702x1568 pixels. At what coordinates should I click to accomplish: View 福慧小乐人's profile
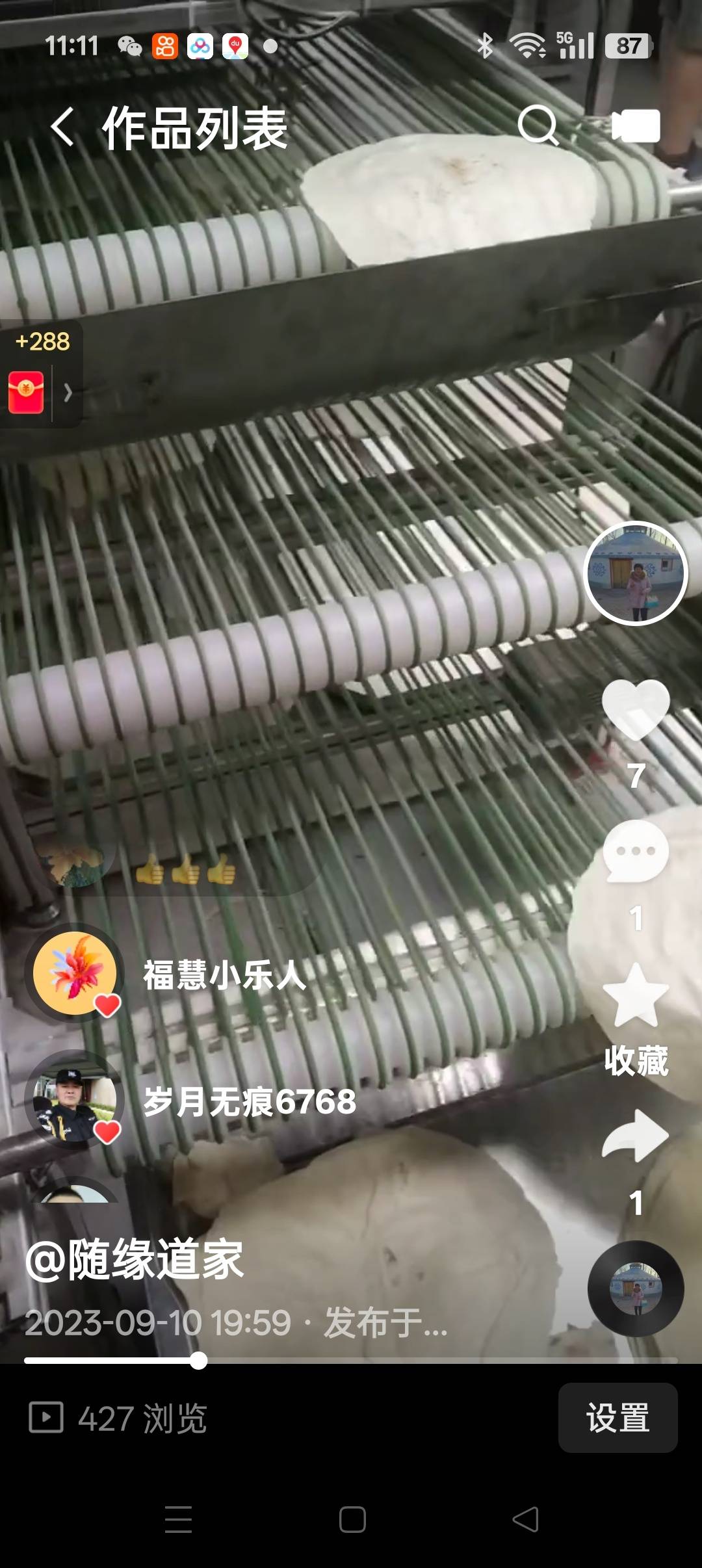coord(75,973)
